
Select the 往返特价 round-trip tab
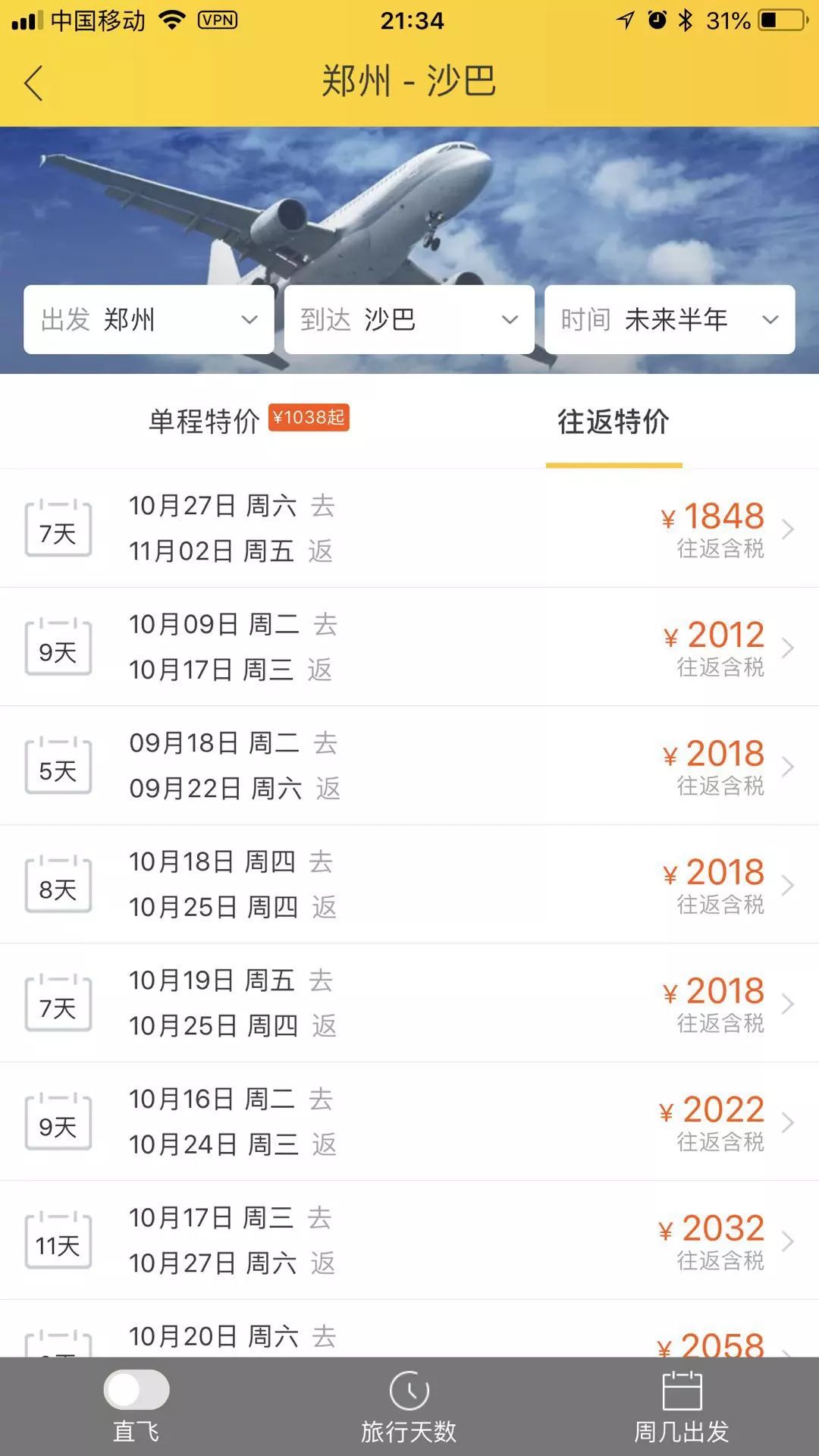[x=612, y=424]
